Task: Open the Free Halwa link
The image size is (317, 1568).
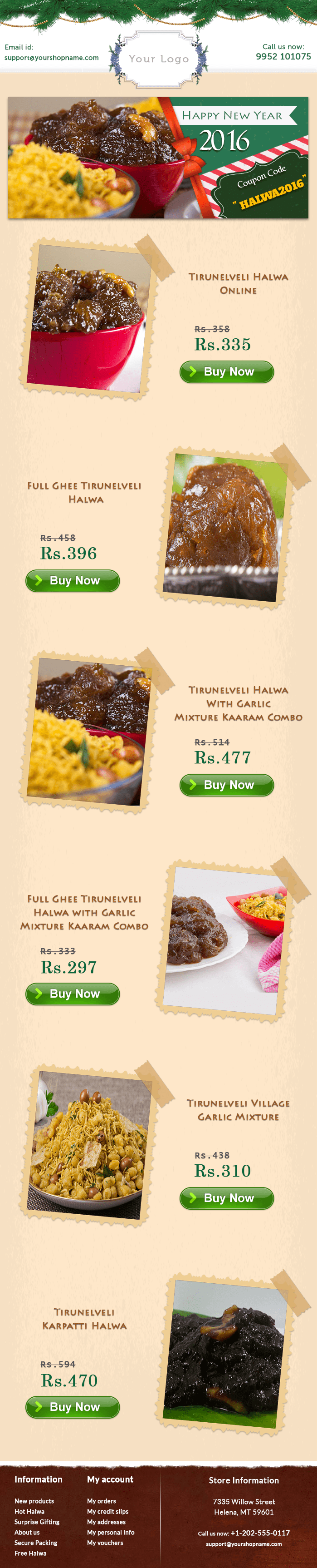Action: point(30,1553)
